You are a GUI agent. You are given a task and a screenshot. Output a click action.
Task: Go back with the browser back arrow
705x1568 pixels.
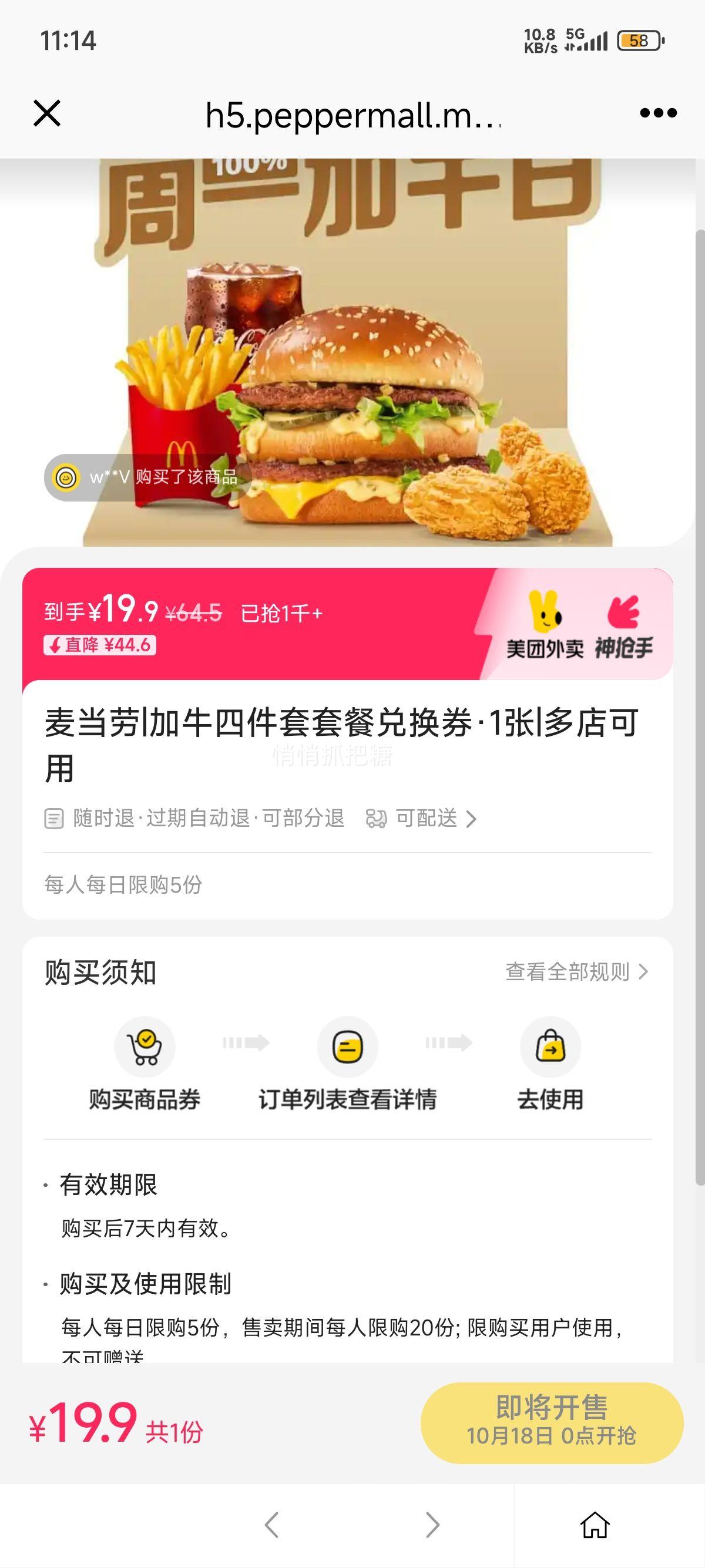[x=271, y=1525]
